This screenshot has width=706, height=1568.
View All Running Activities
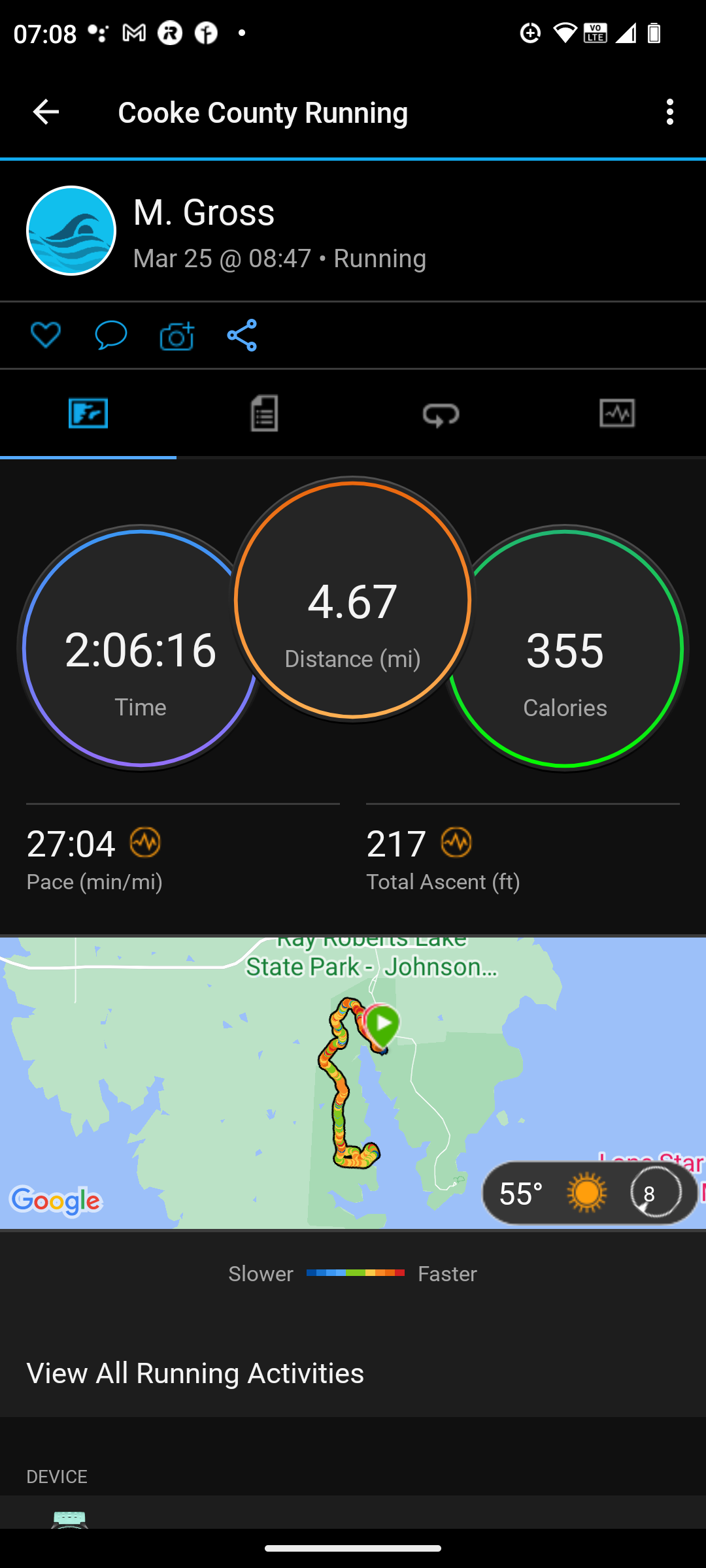[x=195, y=1373]
